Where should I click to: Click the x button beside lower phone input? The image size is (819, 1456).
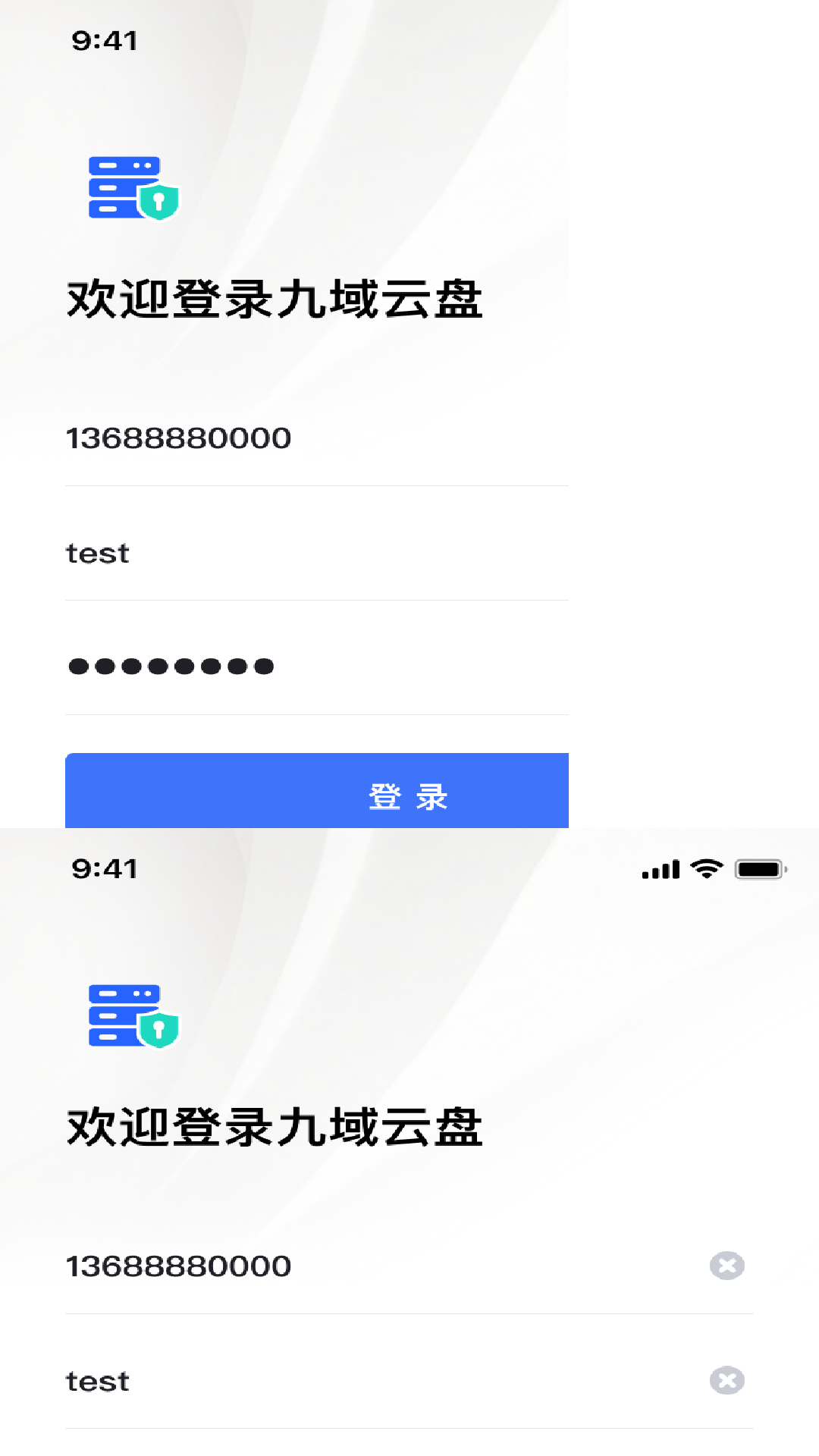[x=726, y=1265]
